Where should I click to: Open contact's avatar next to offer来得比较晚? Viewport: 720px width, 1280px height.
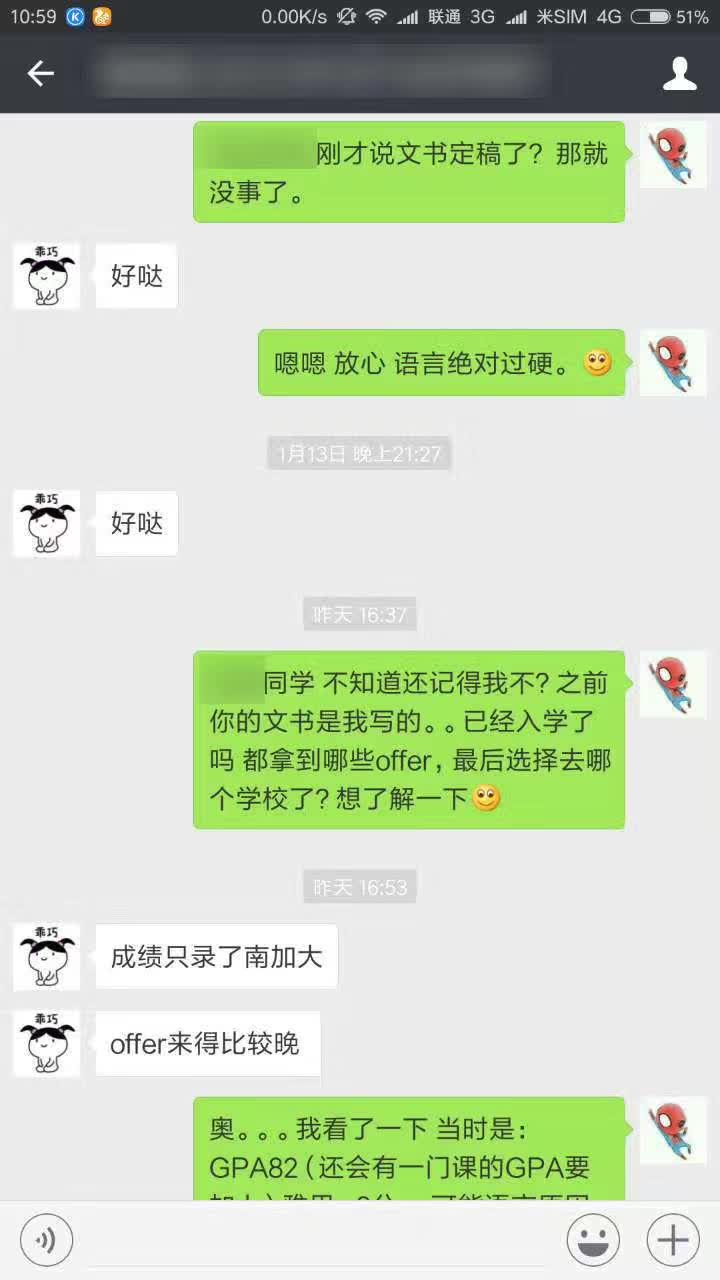click(46, 1044)
